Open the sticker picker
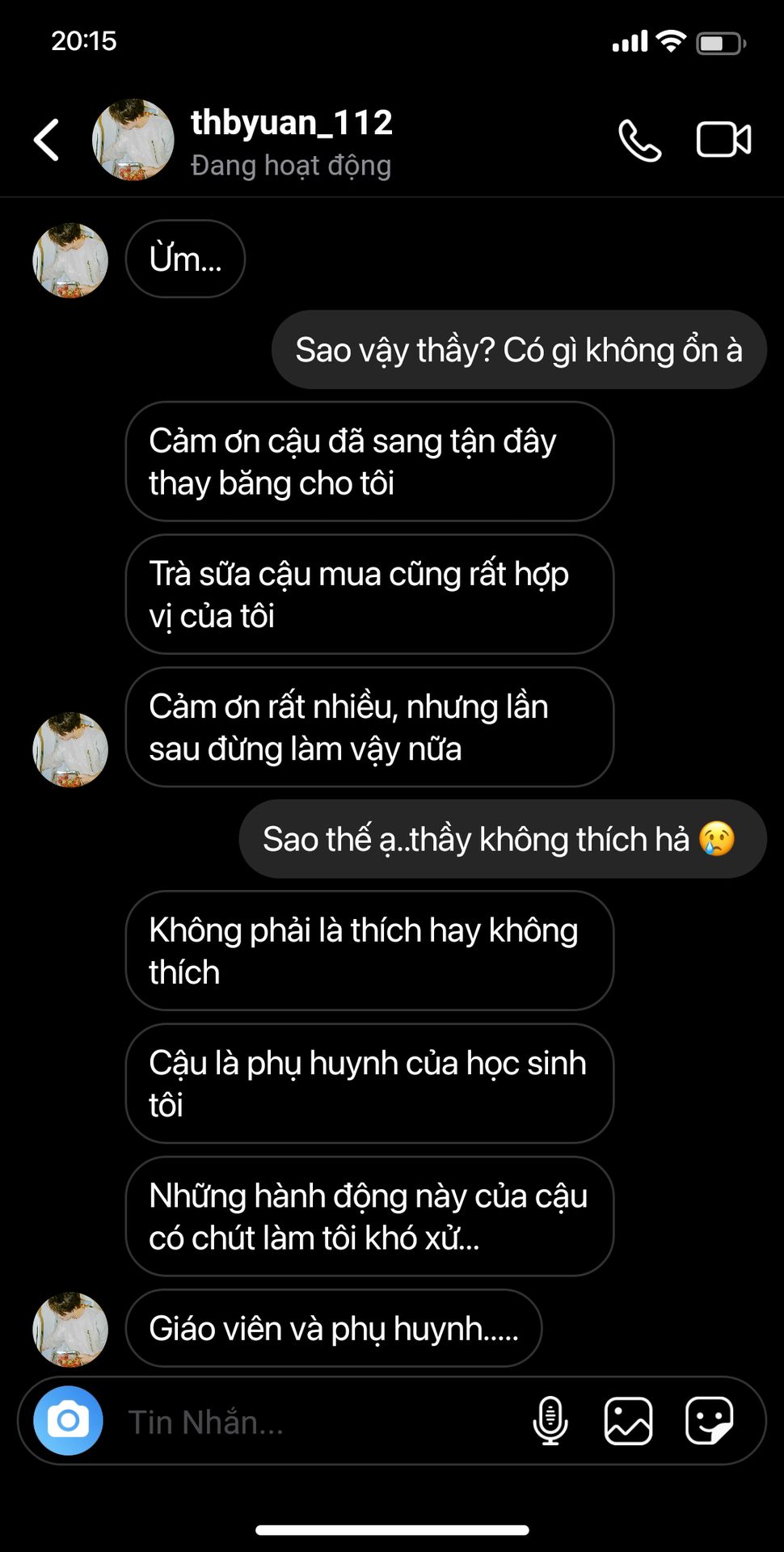Image resolution: width=784 pixels, height=1552 pixels. coord(709,1420)
